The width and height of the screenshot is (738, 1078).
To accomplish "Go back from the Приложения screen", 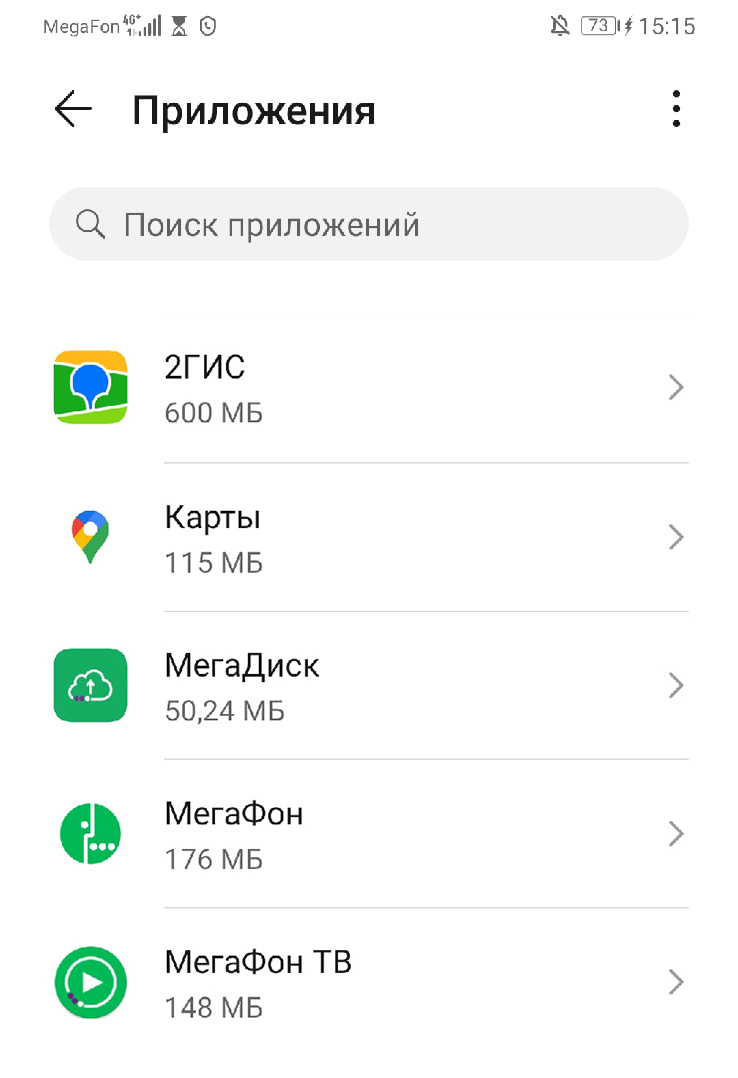I will [x=73, y=110].
